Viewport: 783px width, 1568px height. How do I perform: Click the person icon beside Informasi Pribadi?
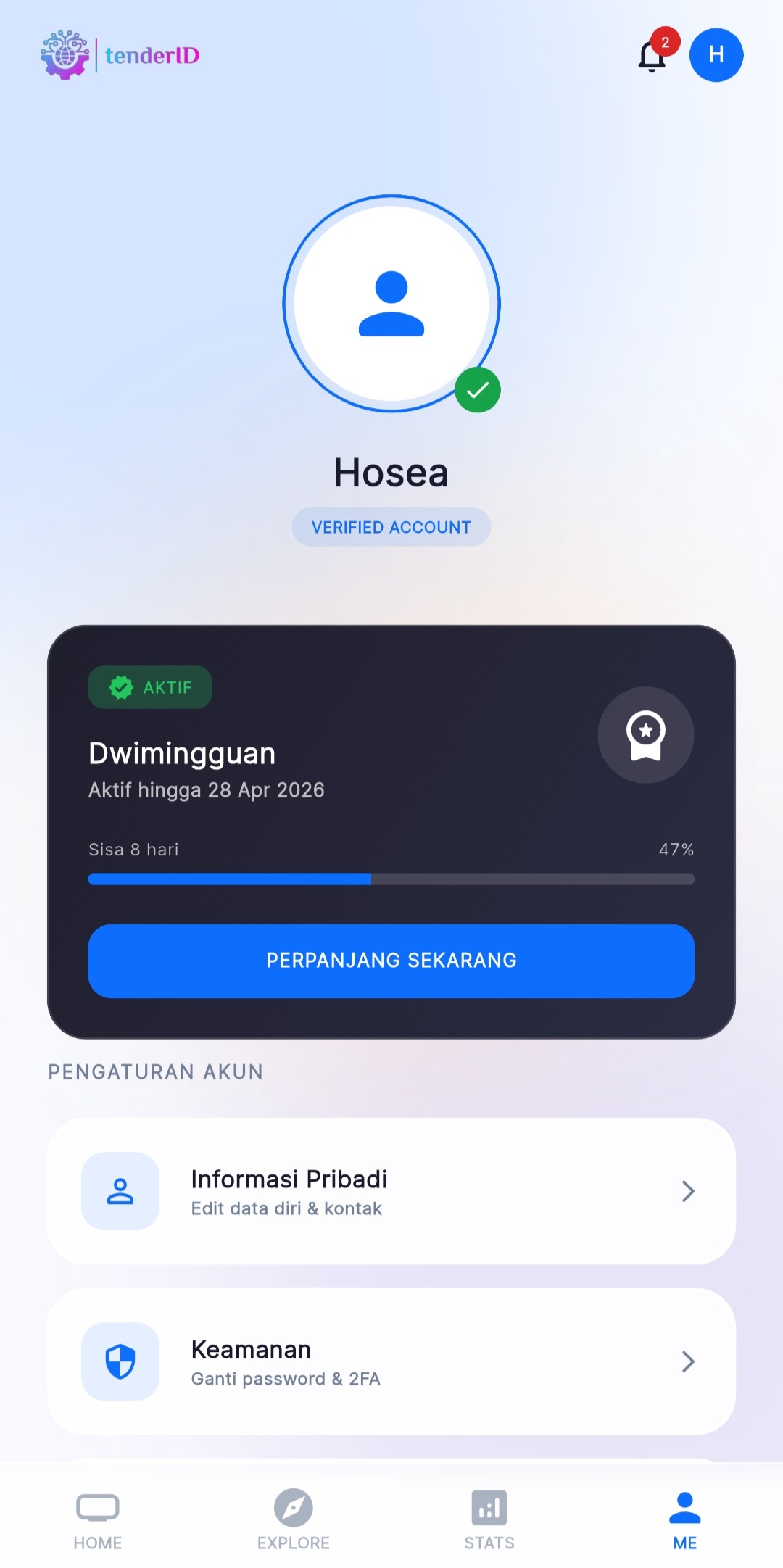coord(120,1191)
